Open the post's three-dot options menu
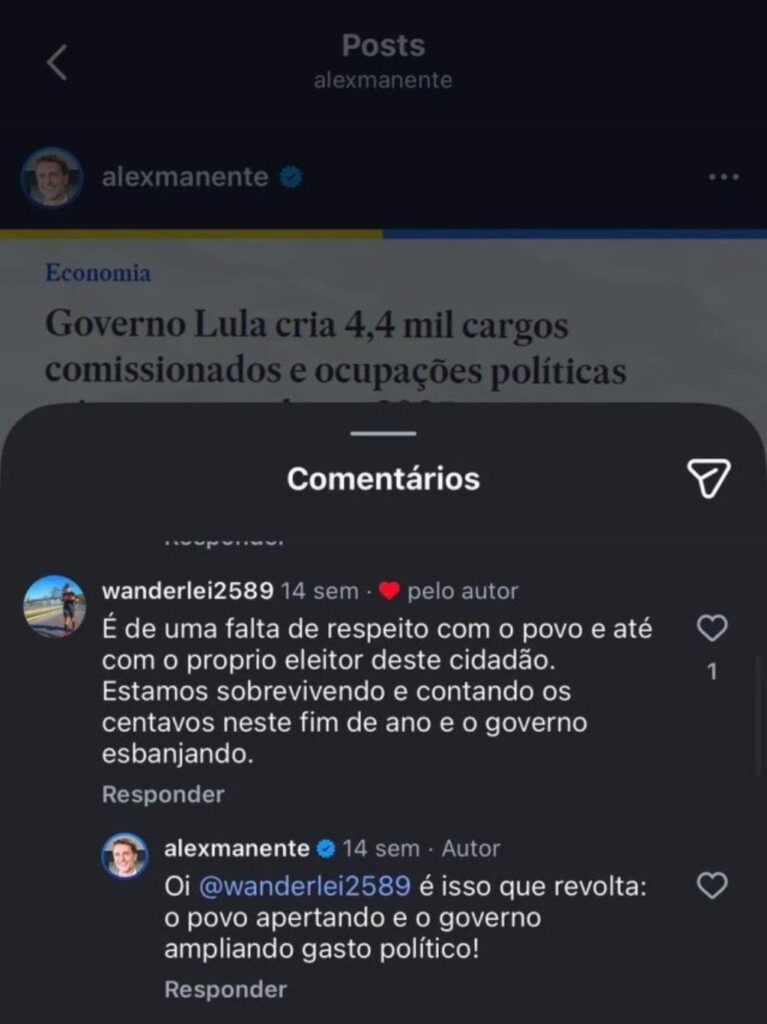 (722, 178)
